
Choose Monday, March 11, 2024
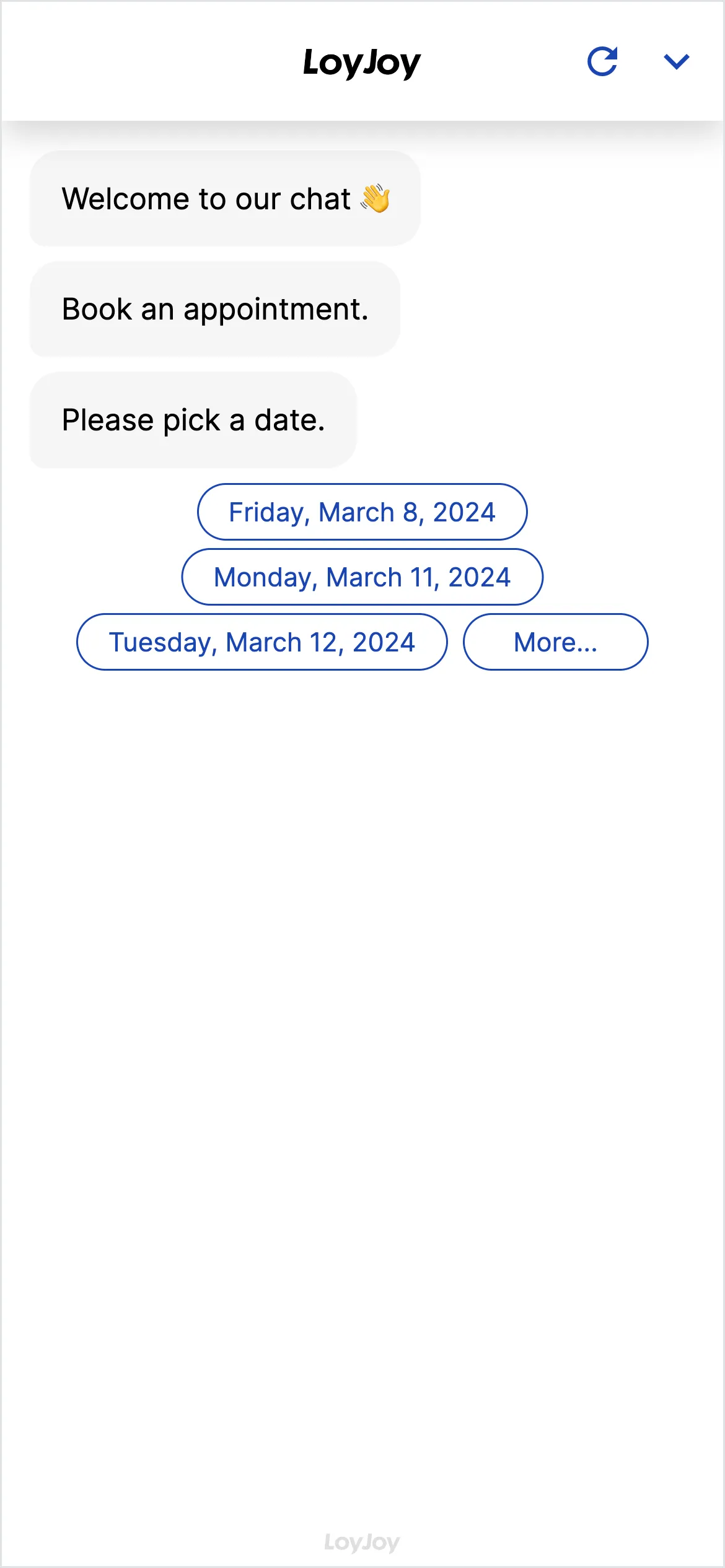click(362, 577)
